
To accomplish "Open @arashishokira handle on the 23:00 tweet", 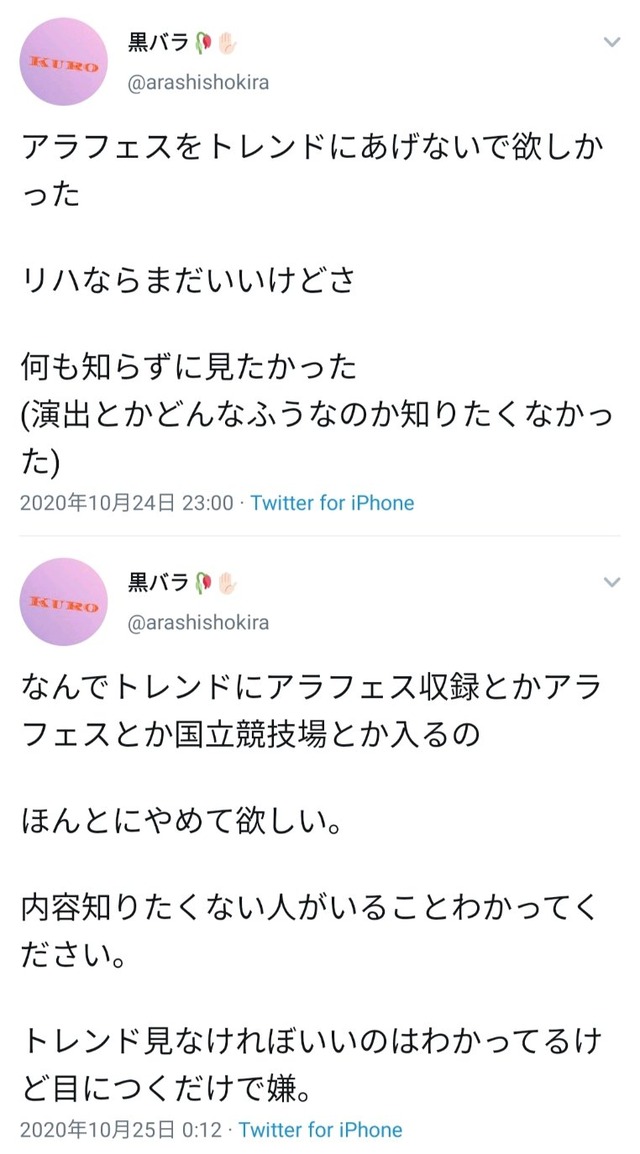I will pos(198,82).
